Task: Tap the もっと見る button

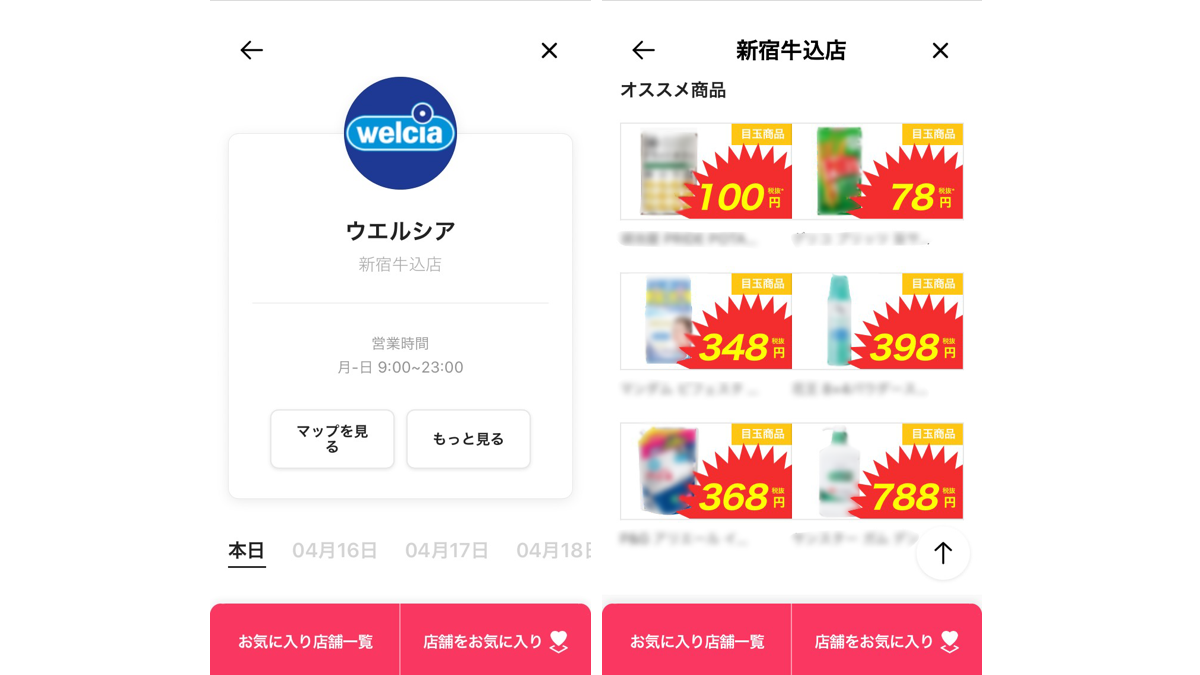Action: (x=468, y=439)
